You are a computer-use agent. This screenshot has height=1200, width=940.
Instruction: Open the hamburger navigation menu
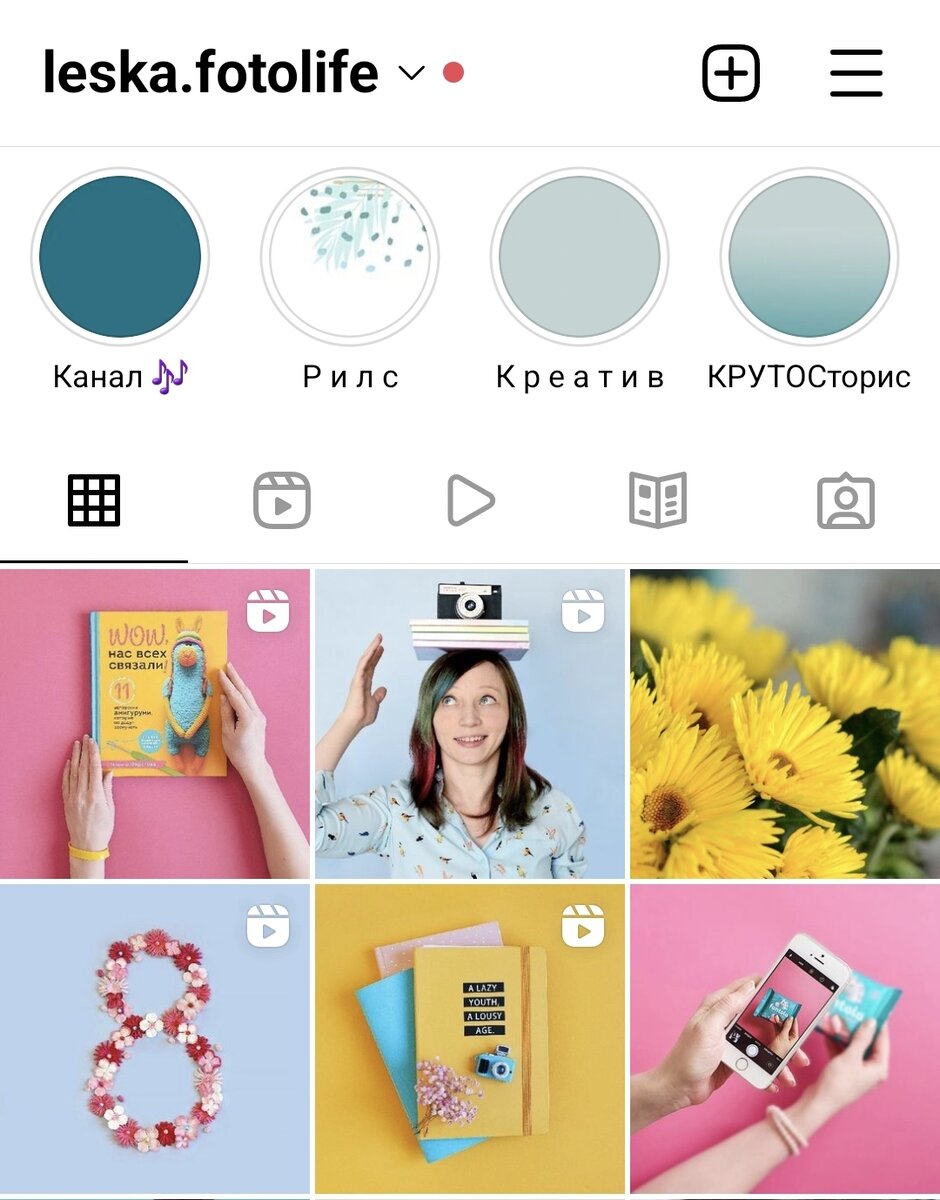[x=855, y=73]
